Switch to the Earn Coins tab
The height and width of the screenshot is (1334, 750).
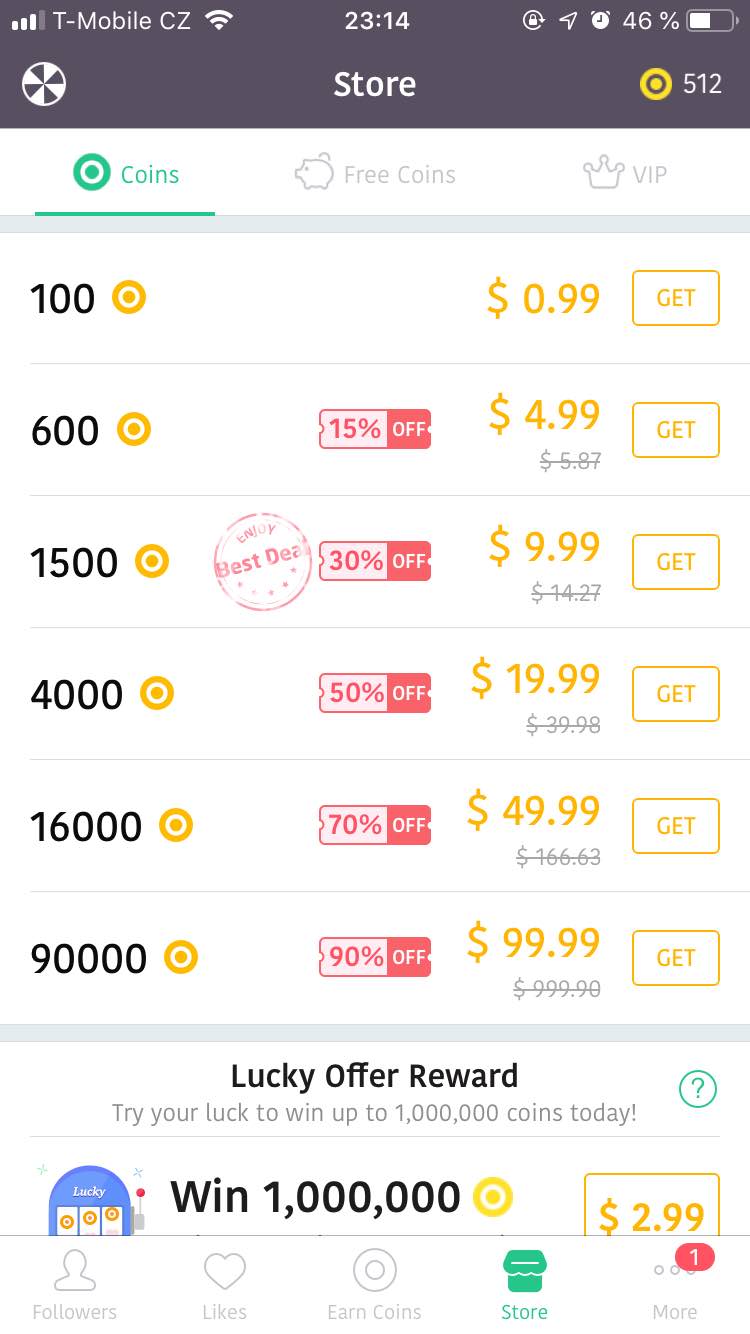[x=375, y=1285]
